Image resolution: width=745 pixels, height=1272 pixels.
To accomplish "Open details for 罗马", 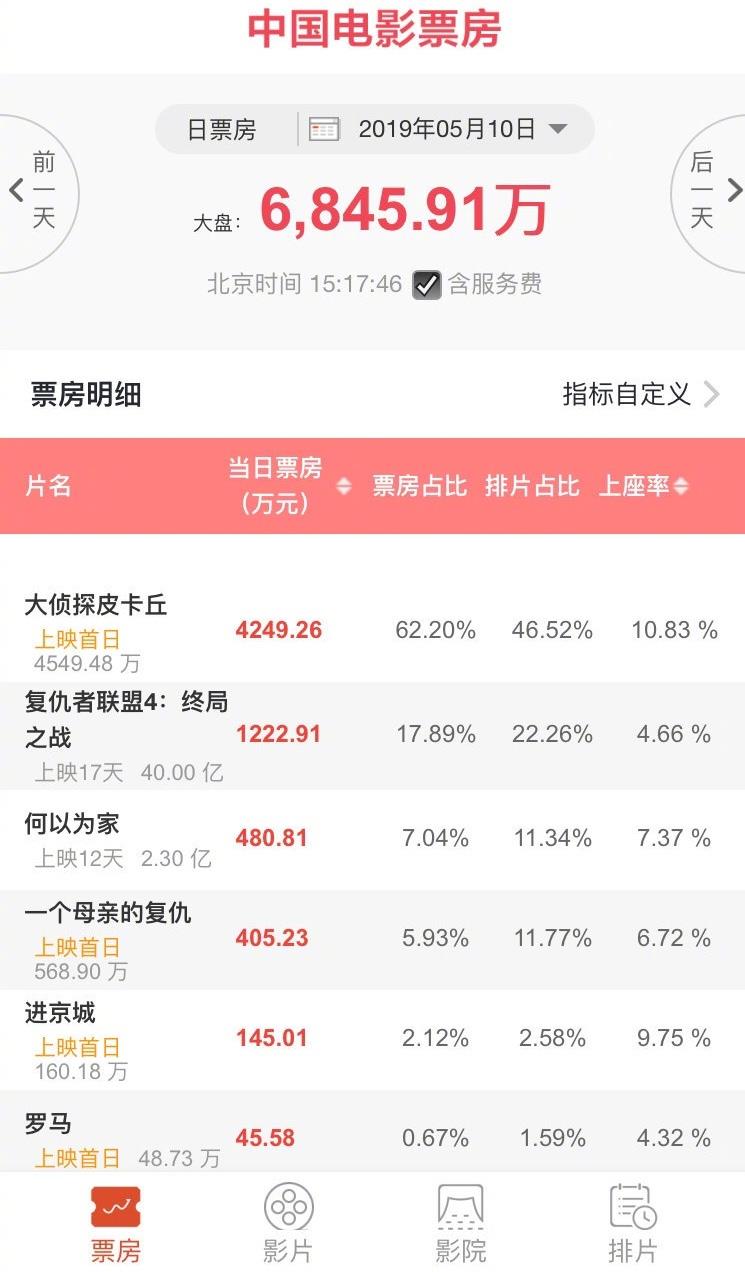I will click(x=48, y=1123).
